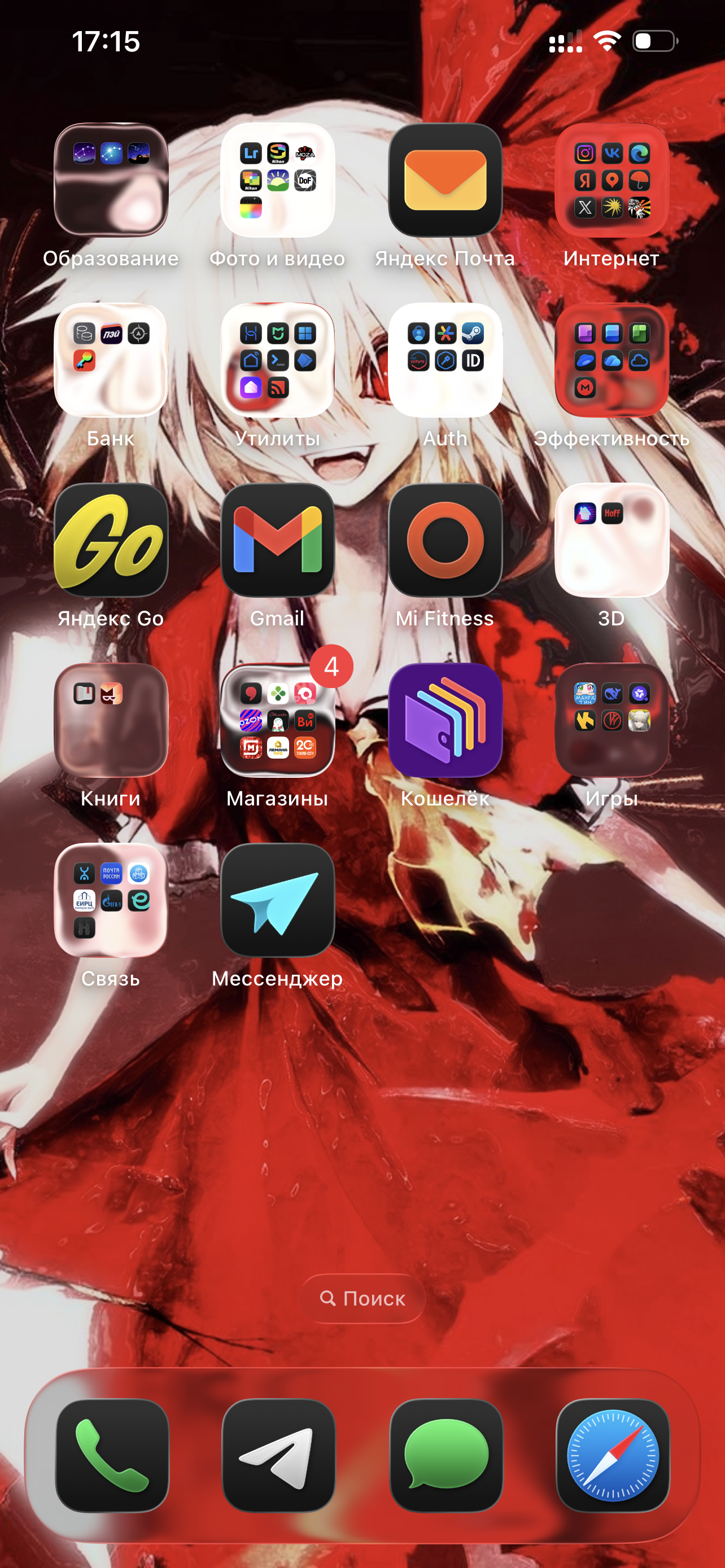This screenshot has width=725, height=1568.
Task: Tap the Поиск search pill
Action: click(363, 1298)
